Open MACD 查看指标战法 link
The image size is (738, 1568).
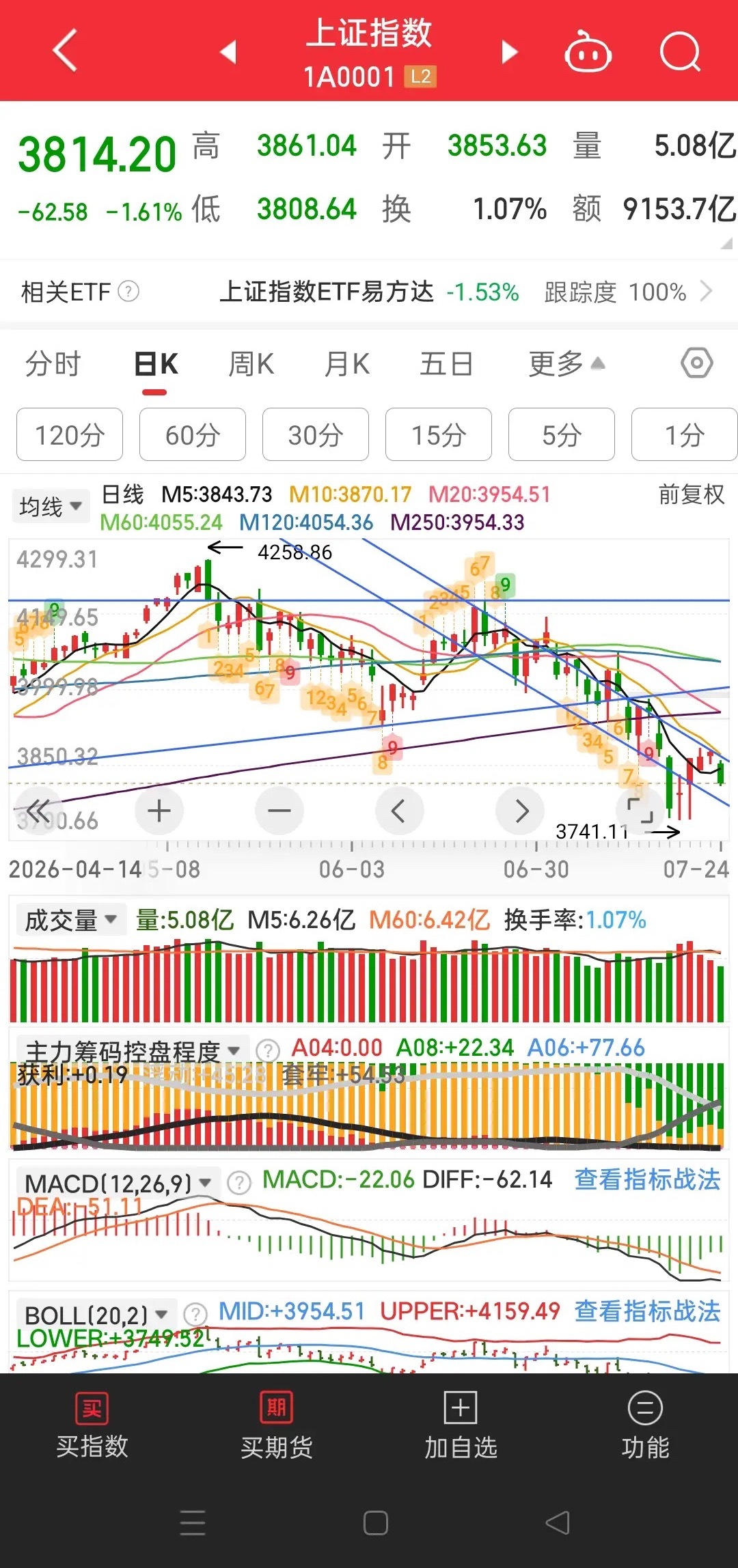(x=647, y=1179)
